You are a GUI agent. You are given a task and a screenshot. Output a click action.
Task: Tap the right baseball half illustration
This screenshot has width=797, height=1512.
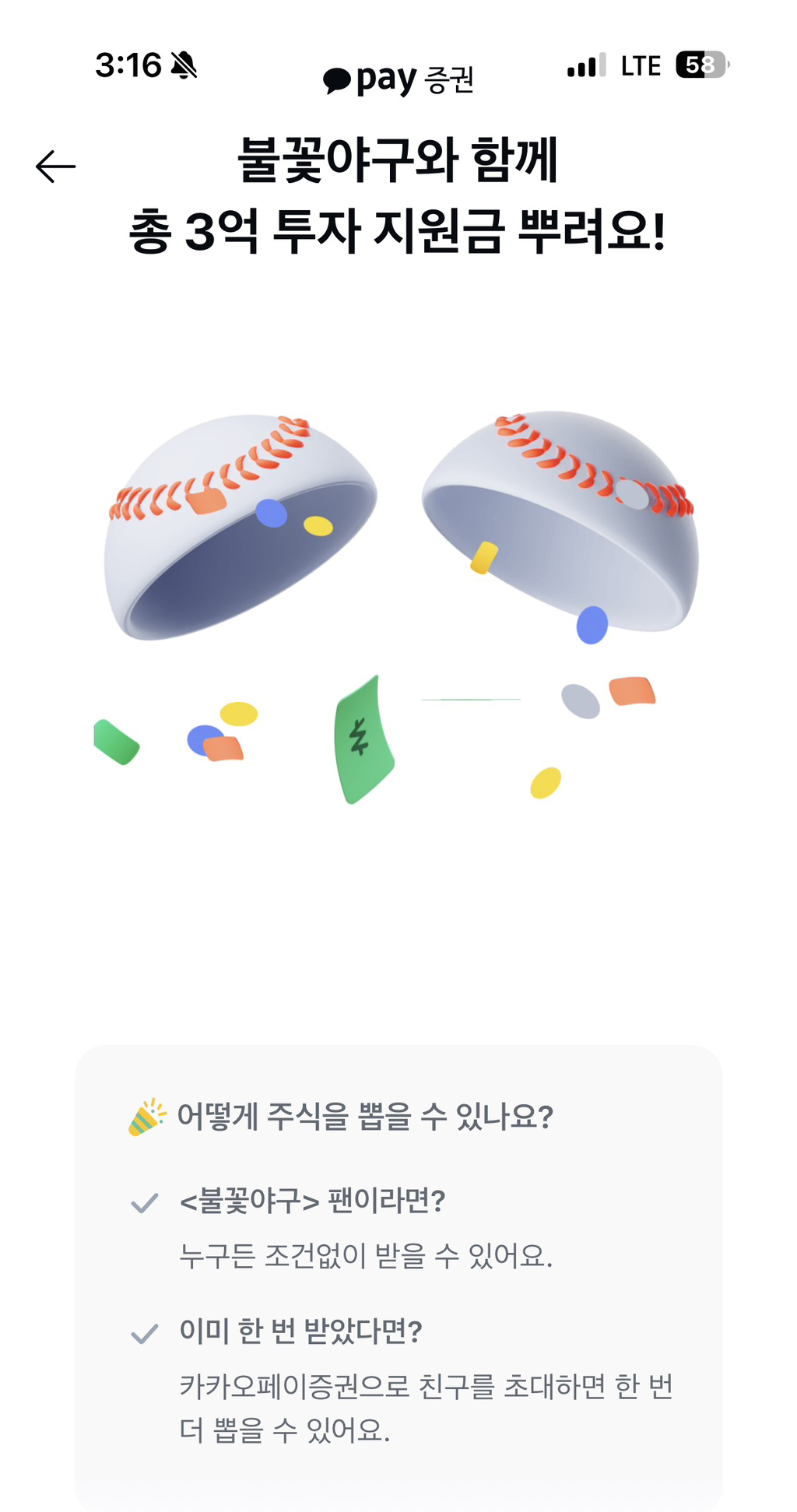click(559, 517)
